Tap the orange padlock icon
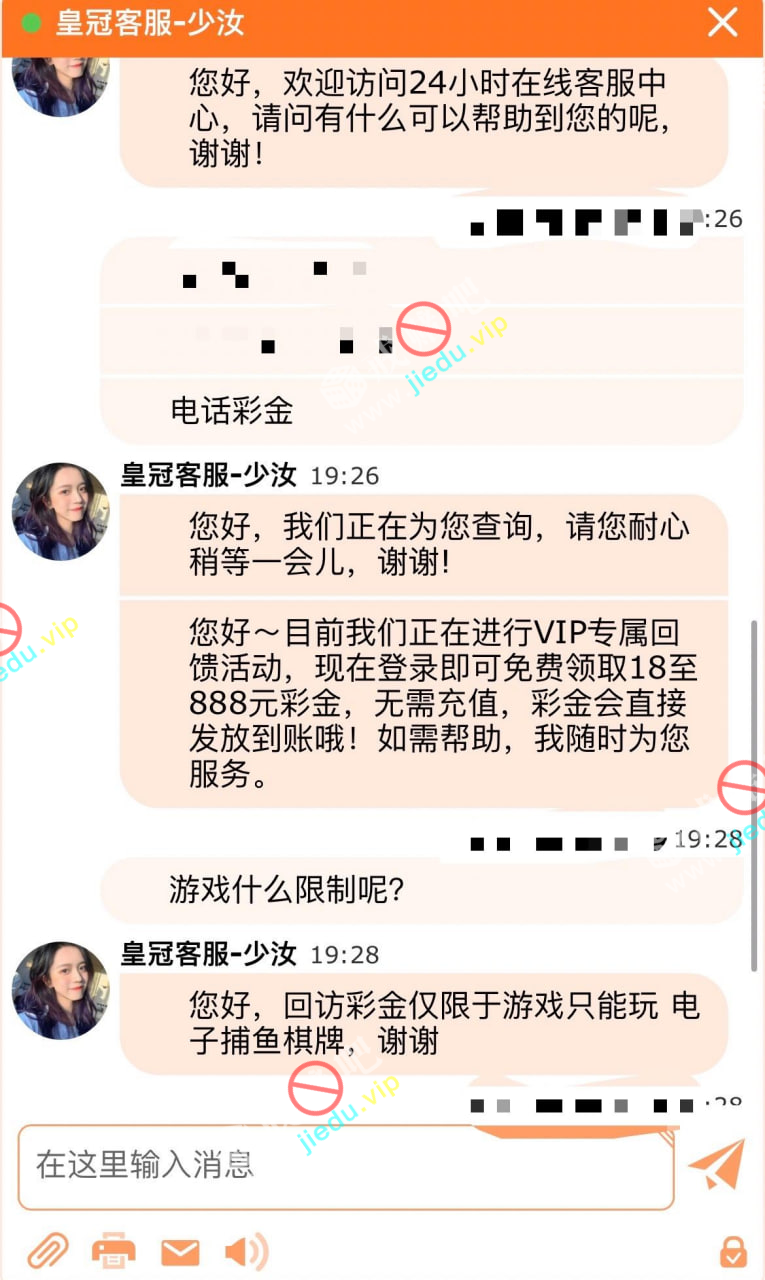Image resolution: width=765 pixels, height=1280 pixels. [x=733, y=1251]
